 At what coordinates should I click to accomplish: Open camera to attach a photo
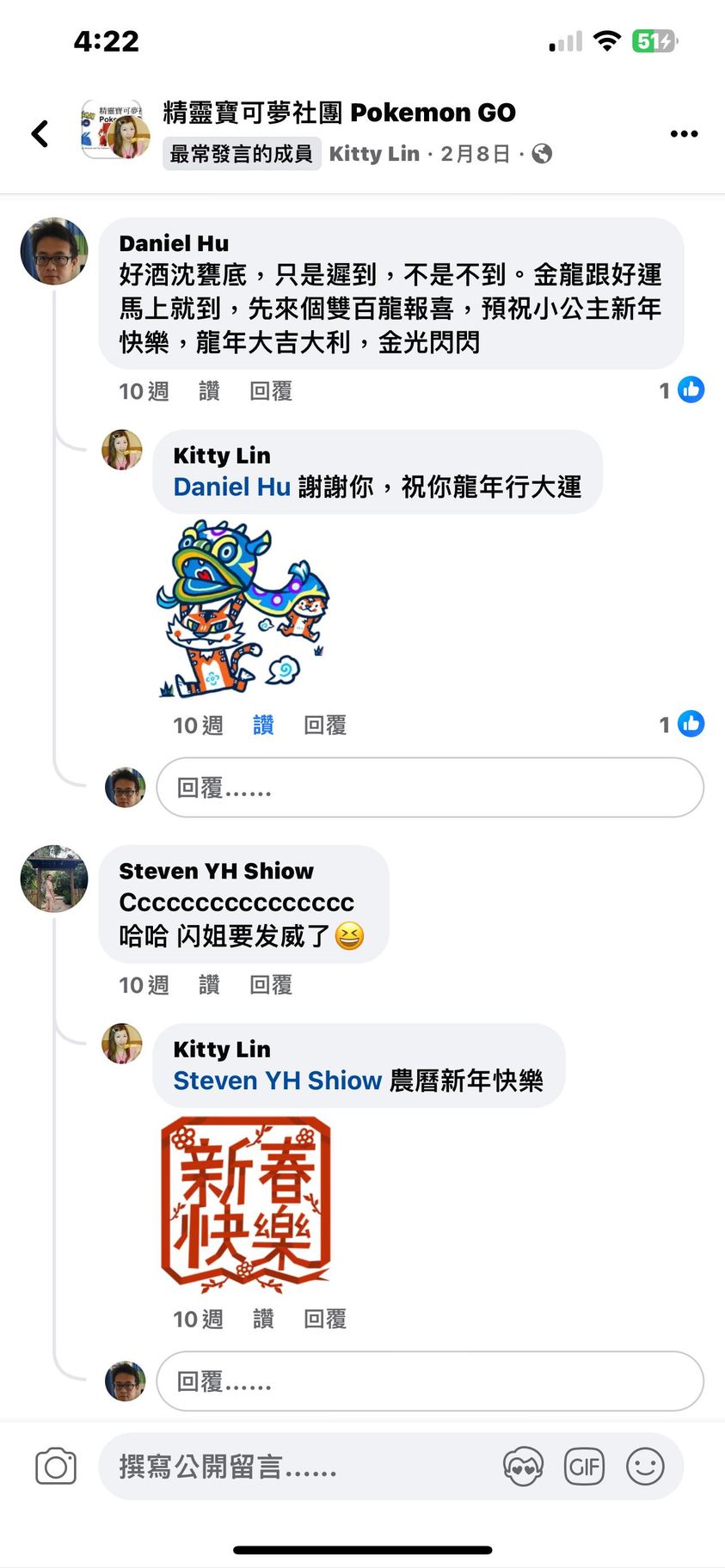[x=56, y=1467]
